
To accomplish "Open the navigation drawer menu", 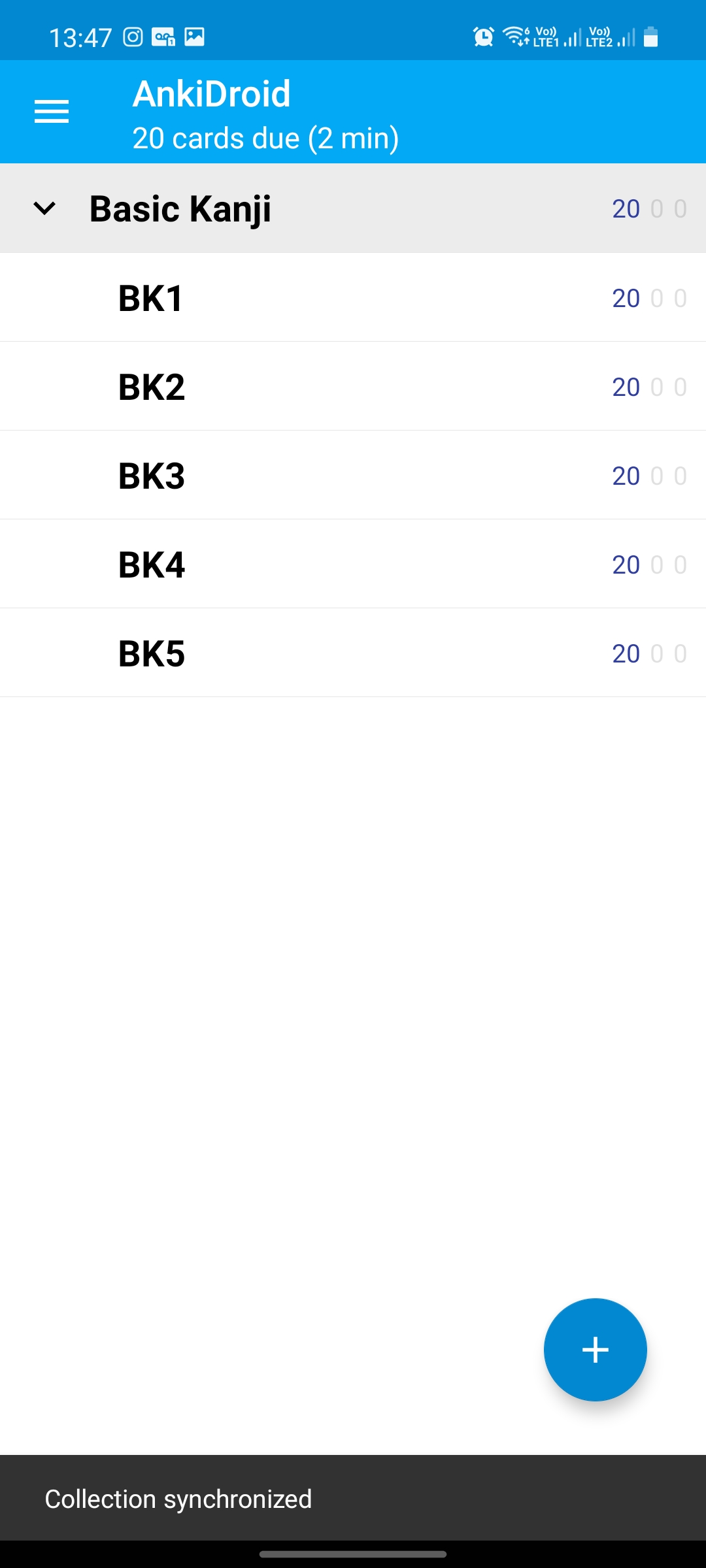I will pyautogui.click(x=52, y=112).
